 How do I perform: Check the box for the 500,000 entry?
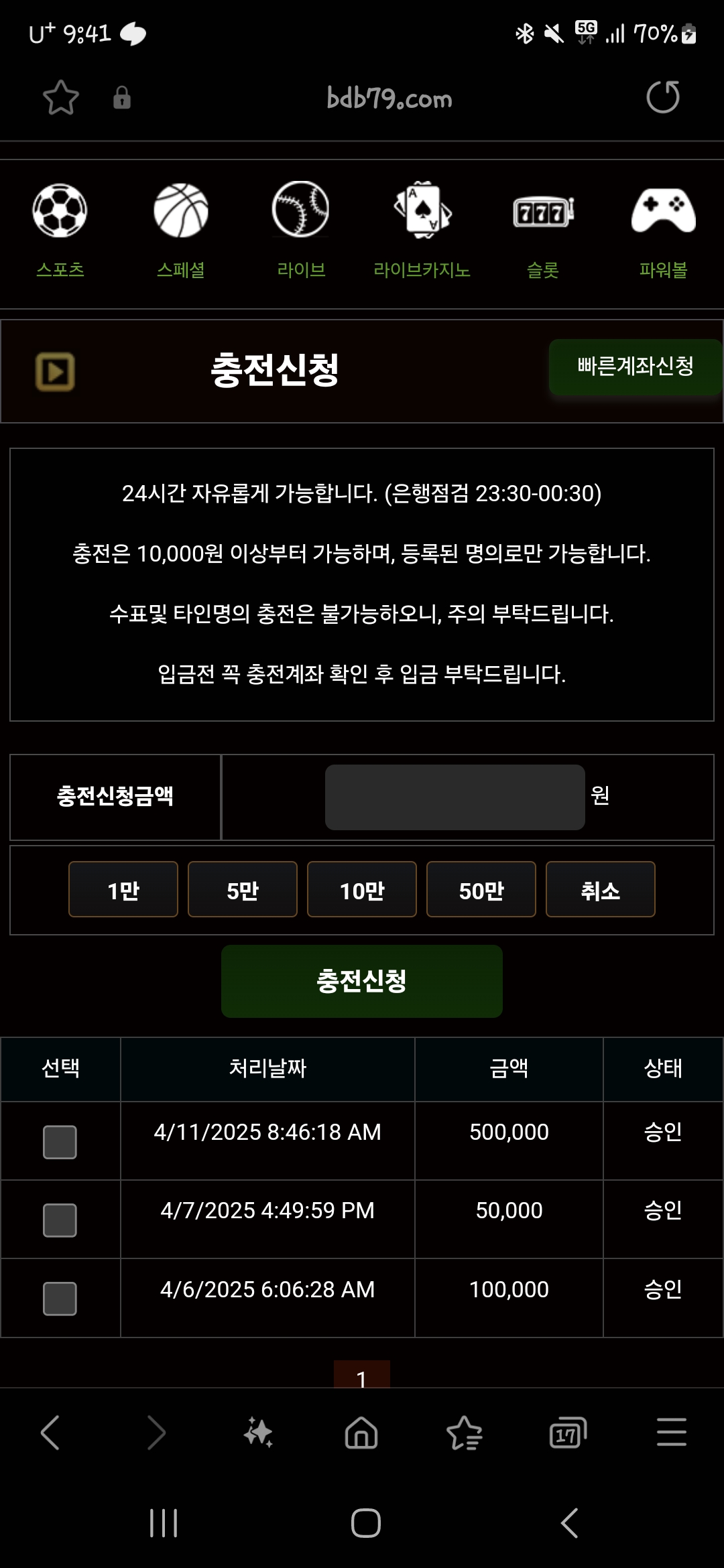60,1142
